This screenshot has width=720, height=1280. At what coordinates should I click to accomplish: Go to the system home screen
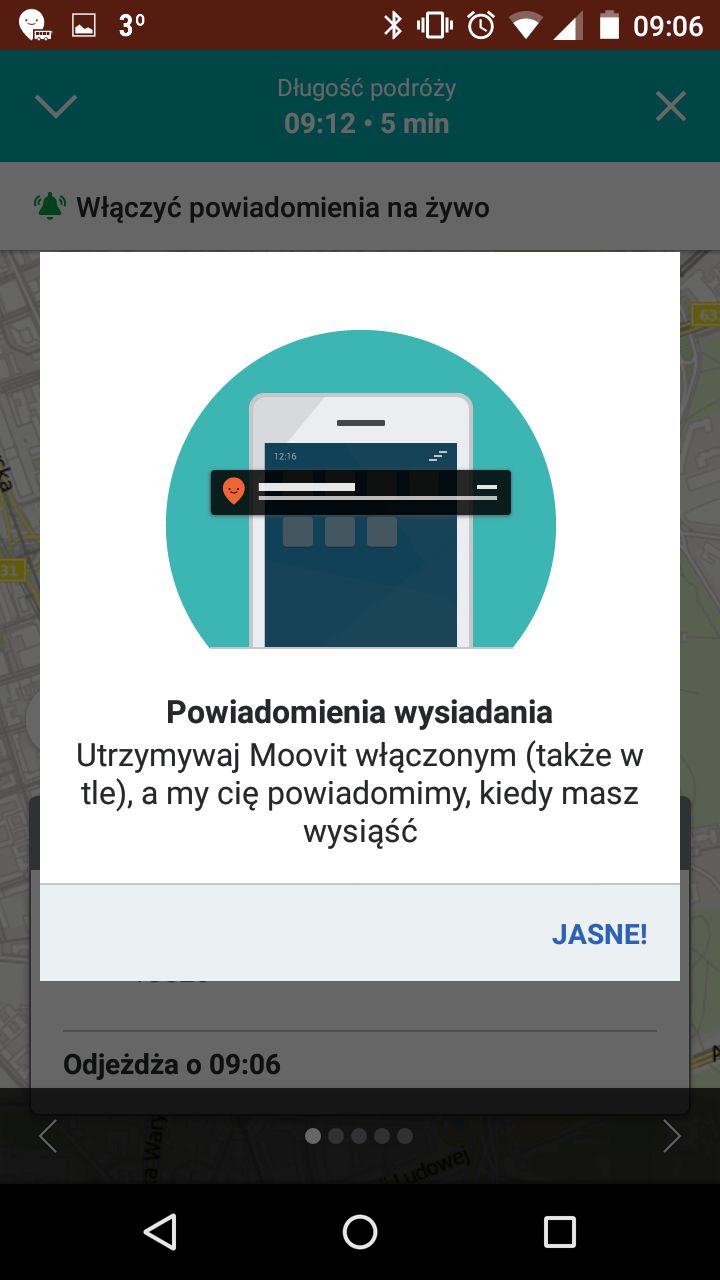point(360,1232)
